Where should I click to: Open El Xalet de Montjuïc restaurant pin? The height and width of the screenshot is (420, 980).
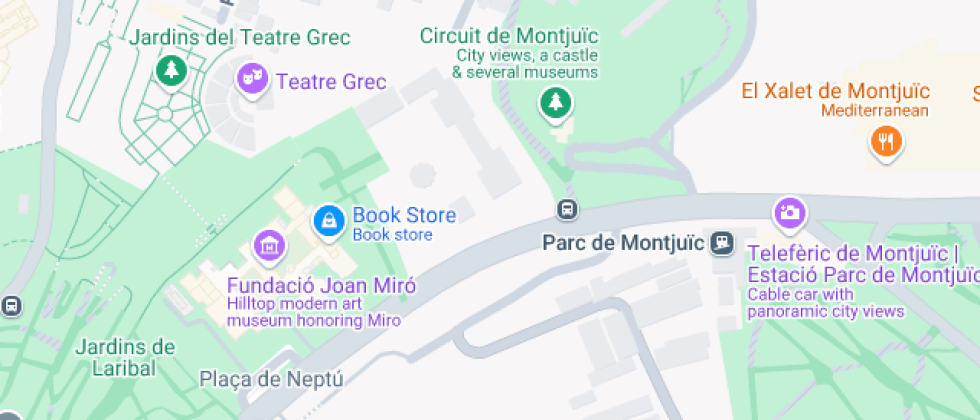click(885, 141)
